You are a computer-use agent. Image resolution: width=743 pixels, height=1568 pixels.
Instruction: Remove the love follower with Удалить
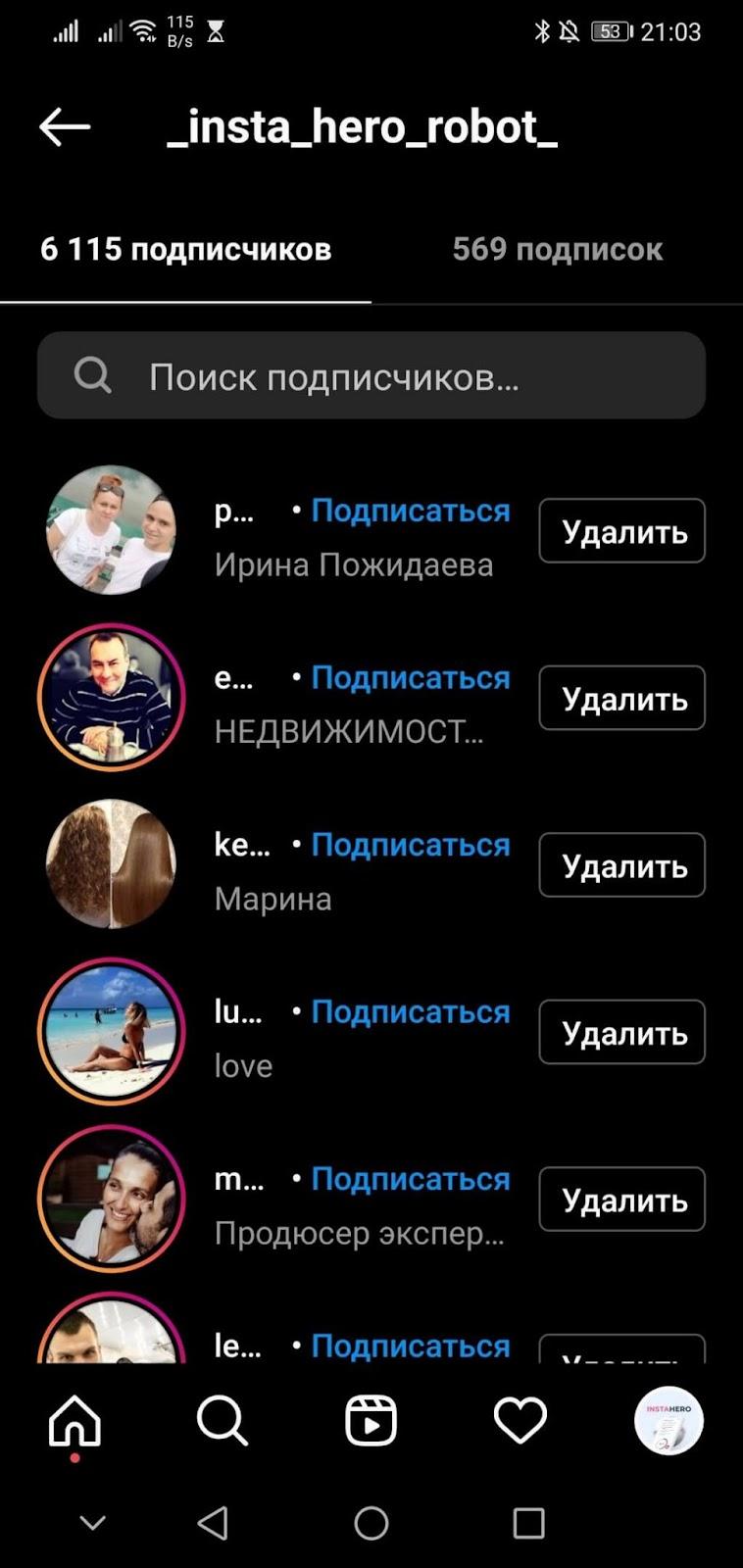(x=622, y=1032)
